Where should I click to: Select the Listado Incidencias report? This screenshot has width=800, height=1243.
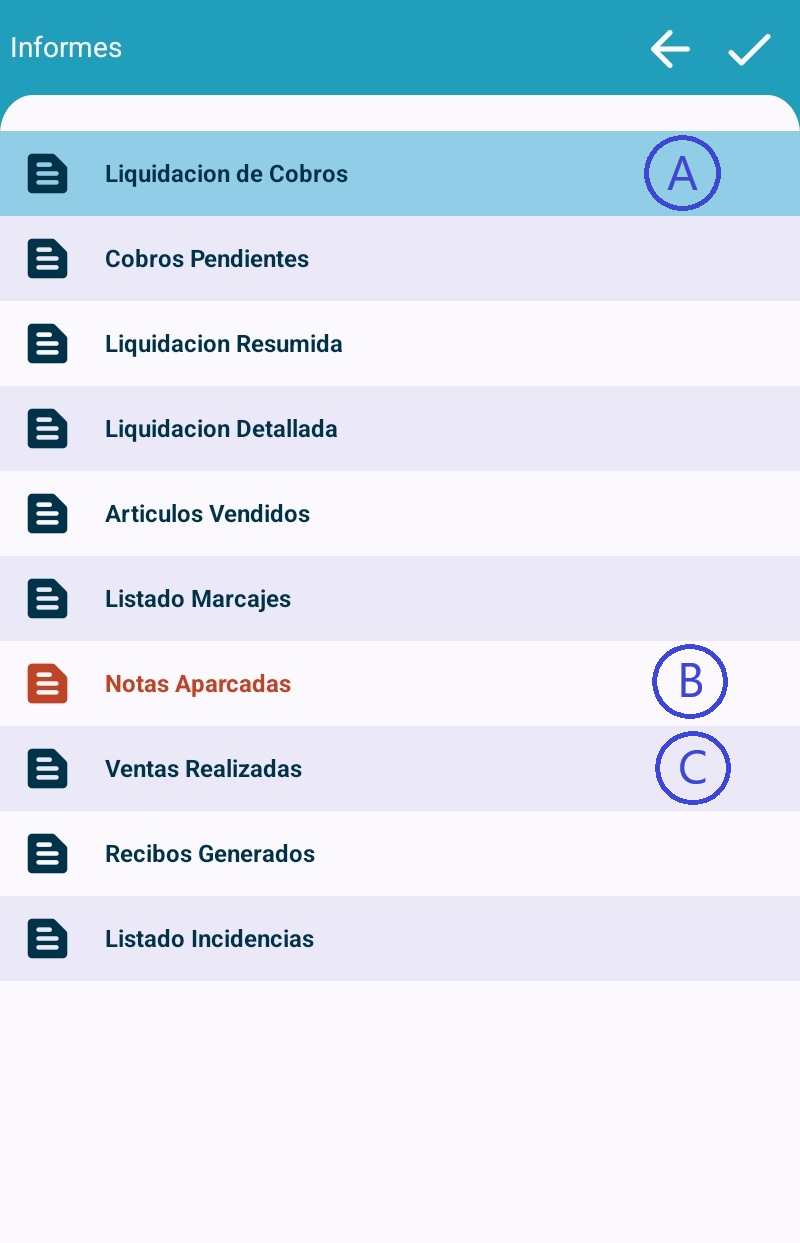point(210,939)
